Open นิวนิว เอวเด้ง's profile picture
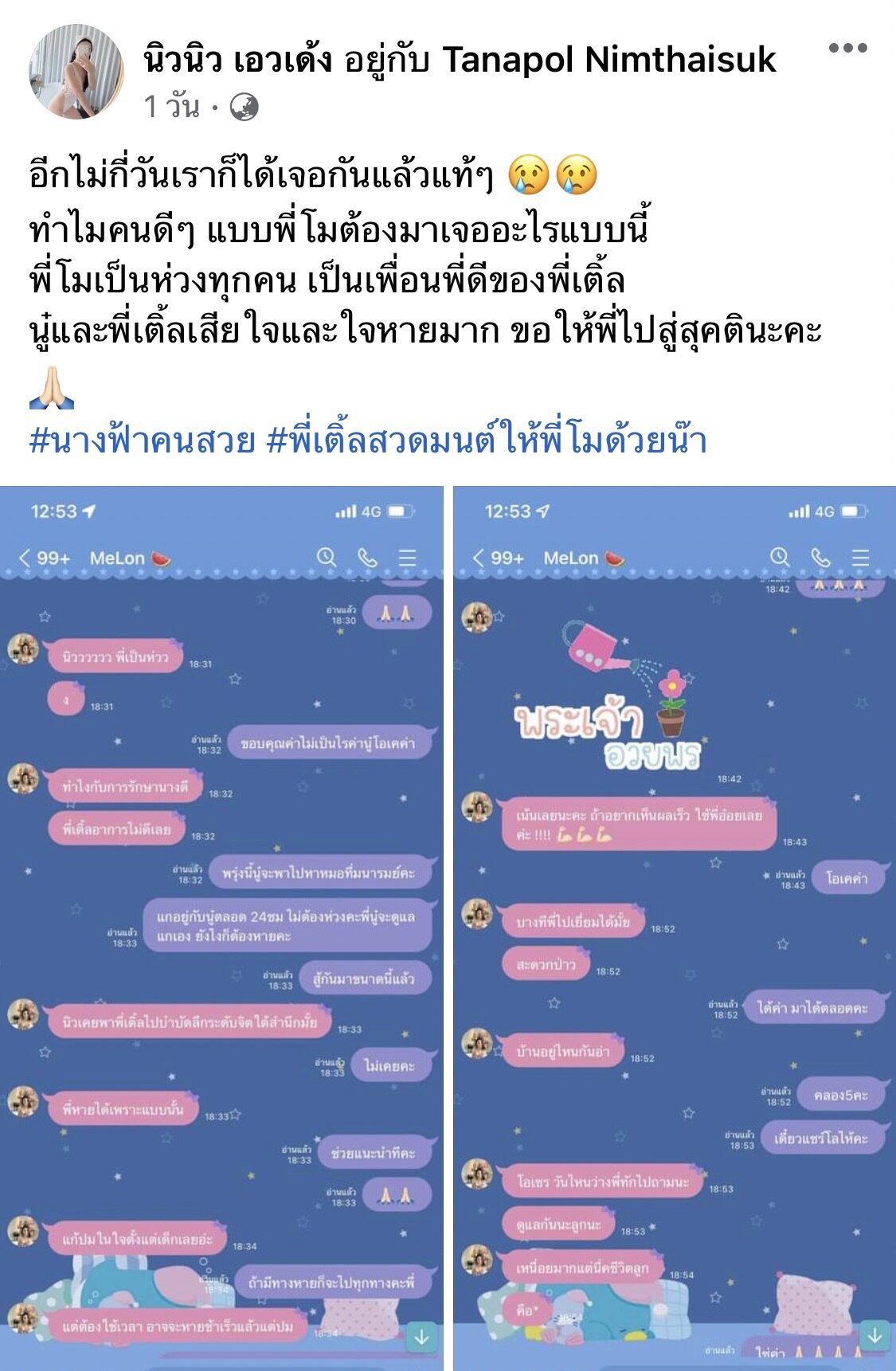 pos(76,72)
